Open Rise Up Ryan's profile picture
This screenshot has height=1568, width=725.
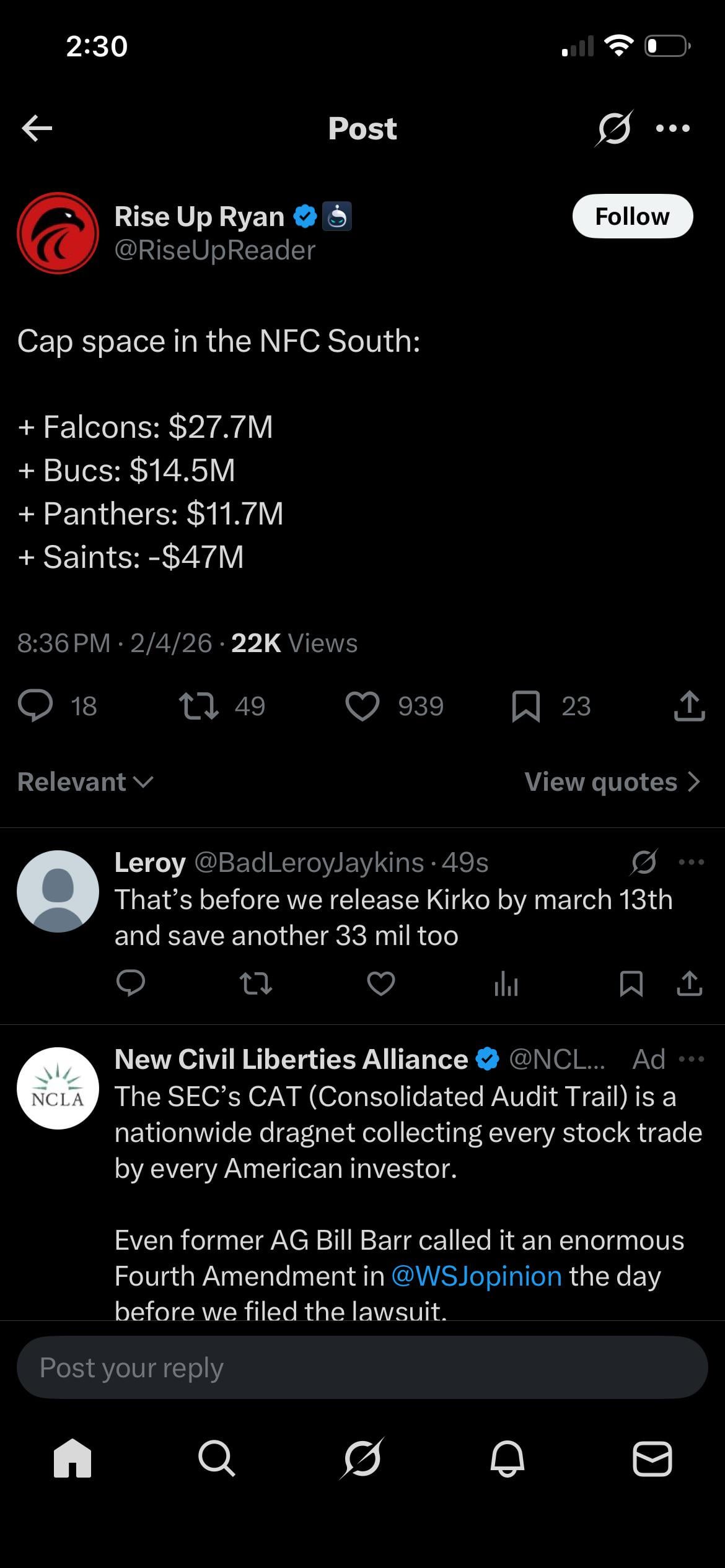coord(58,233)
